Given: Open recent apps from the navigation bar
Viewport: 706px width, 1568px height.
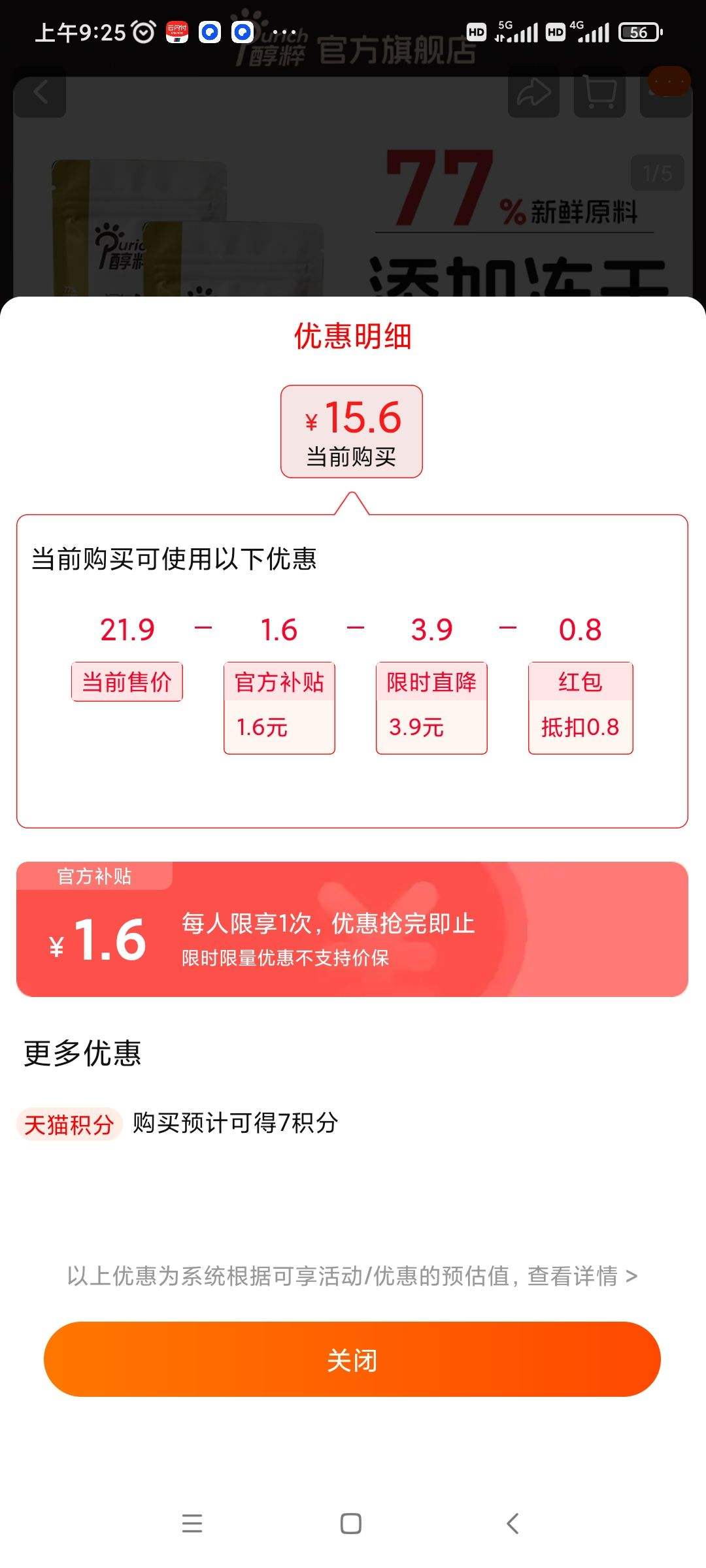Looking at the screenshot, I should click(x=192, y=1524).
